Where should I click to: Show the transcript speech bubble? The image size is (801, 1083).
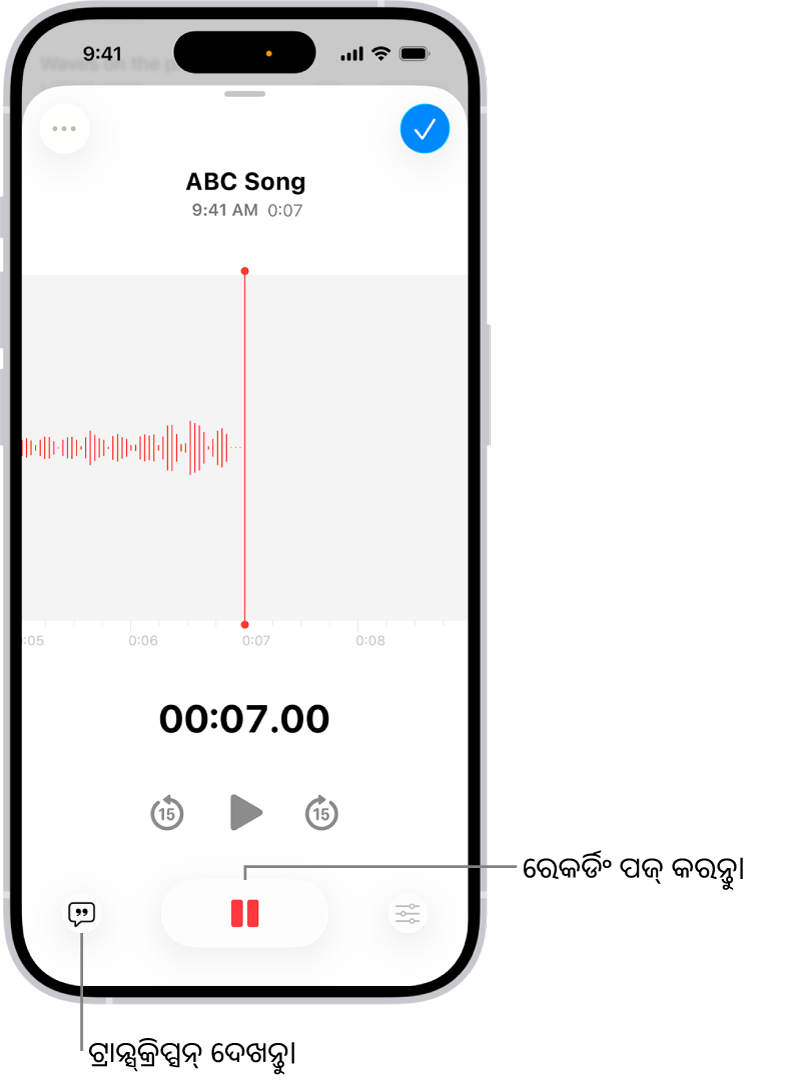82,913
